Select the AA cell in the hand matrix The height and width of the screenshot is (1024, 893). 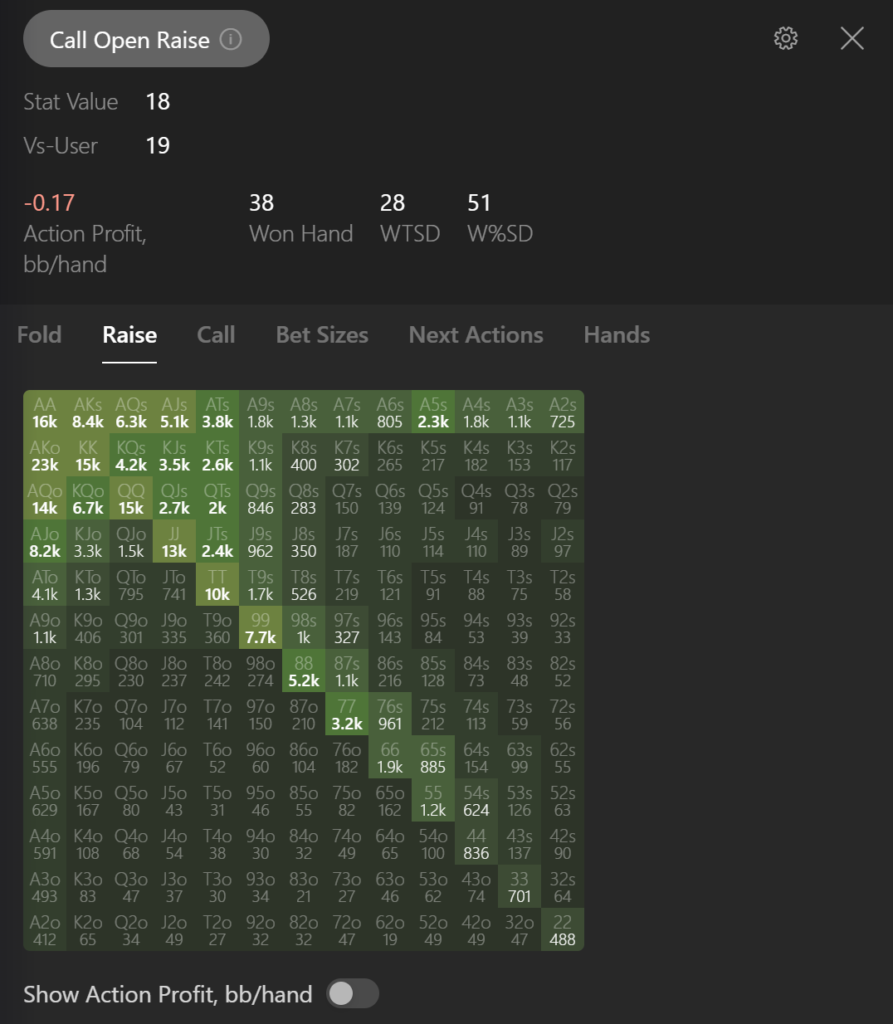[44, 412]
